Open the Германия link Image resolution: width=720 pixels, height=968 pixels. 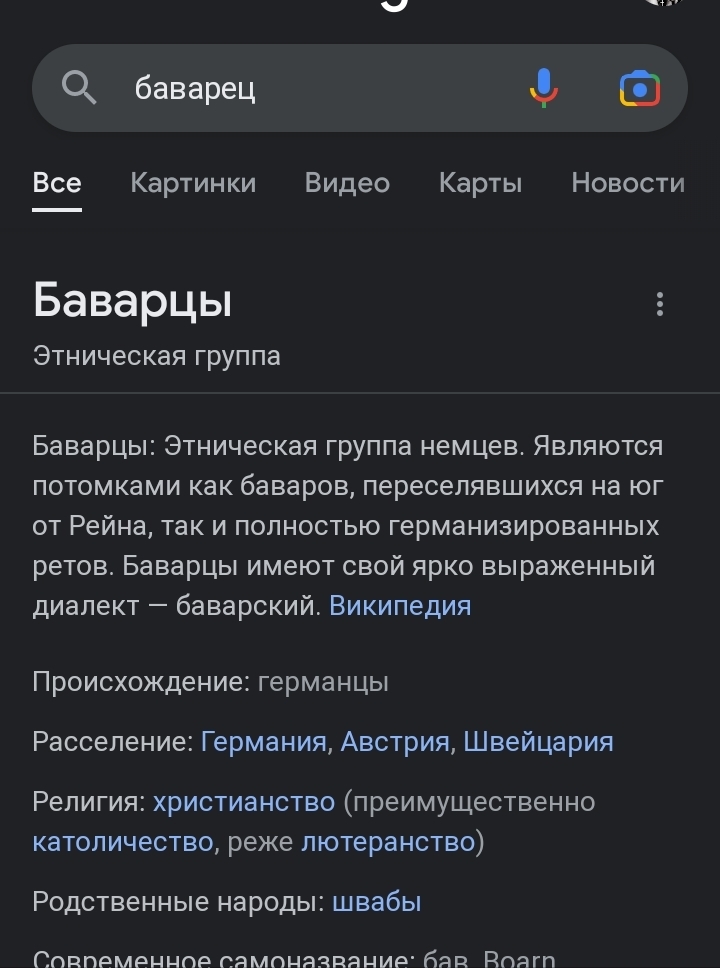(x=263, y=742)
